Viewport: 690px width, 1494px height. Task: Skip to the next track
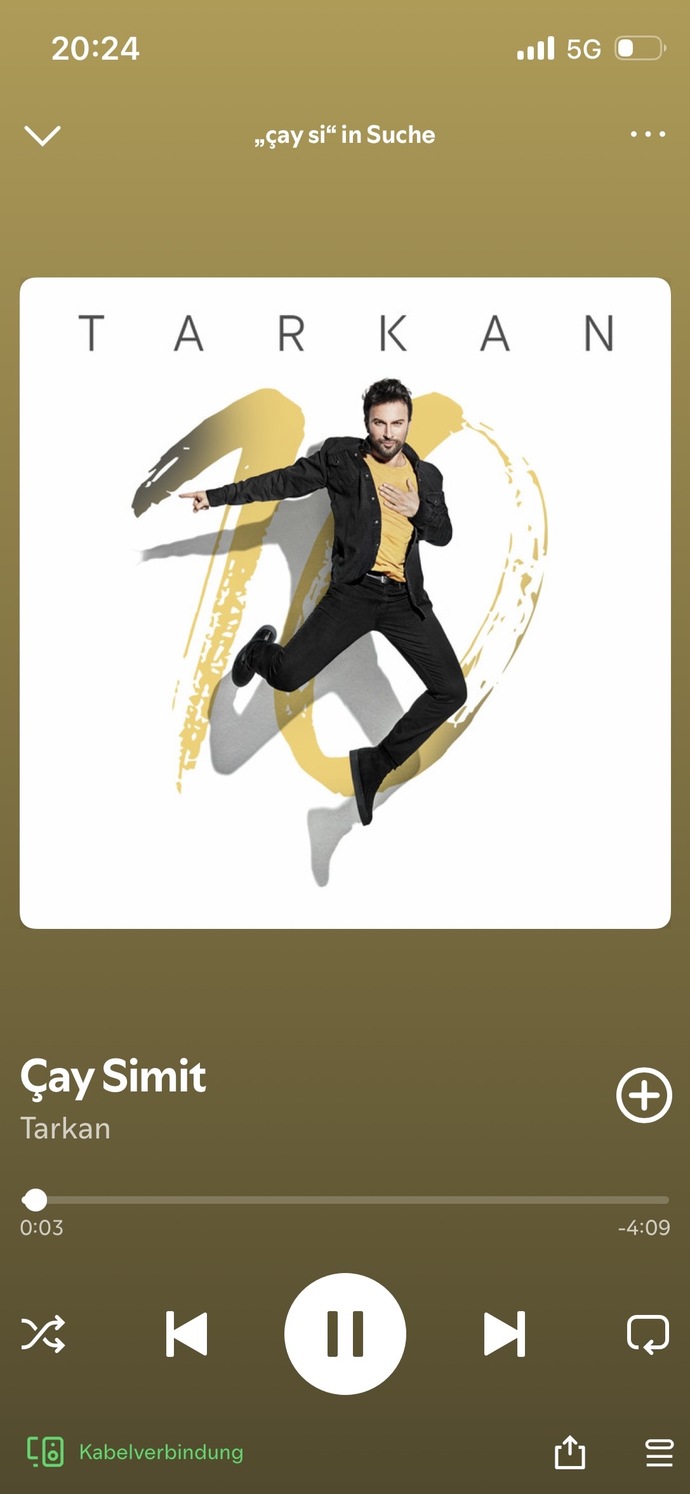coord(504,1334)
